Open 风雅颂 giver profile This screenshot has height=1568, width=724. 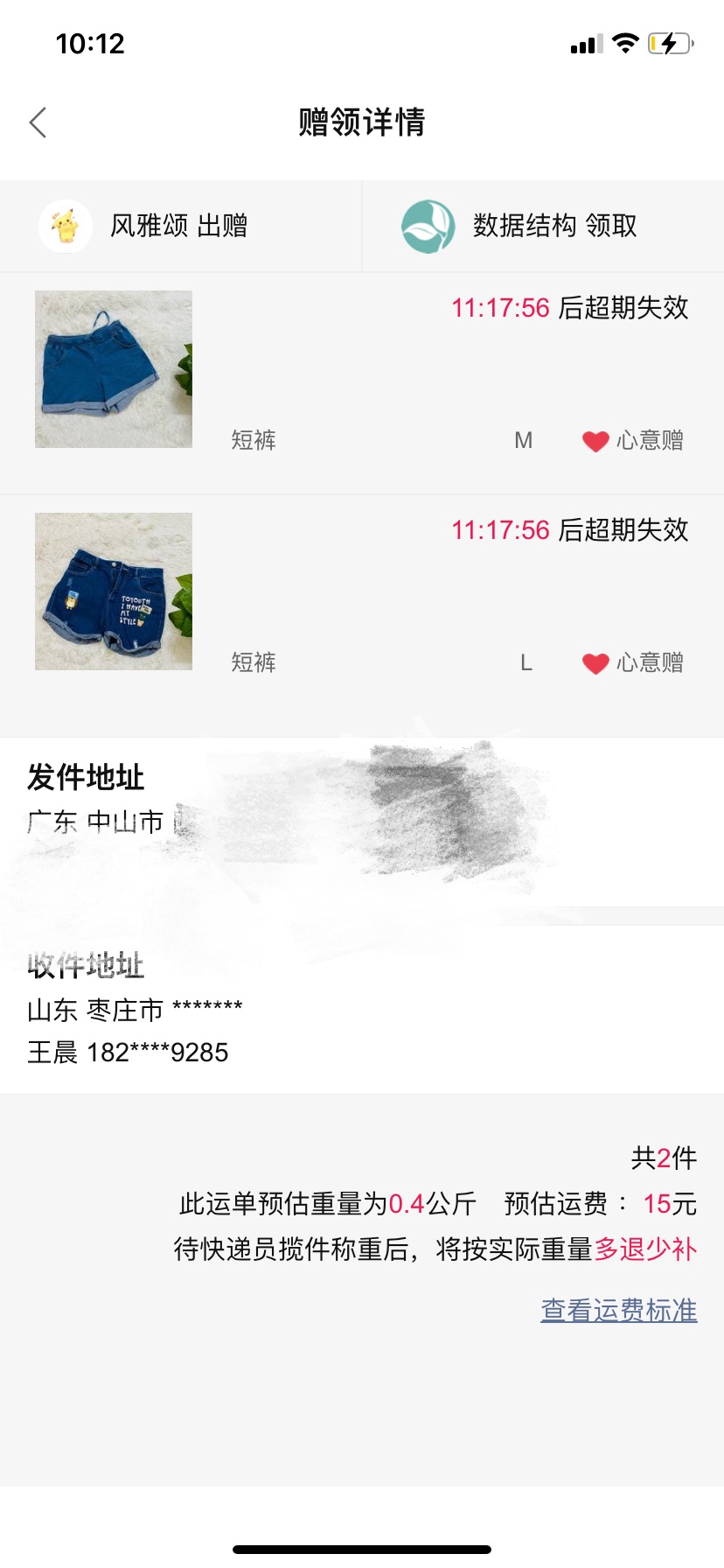pyautogui.click(x=66, y=226)
